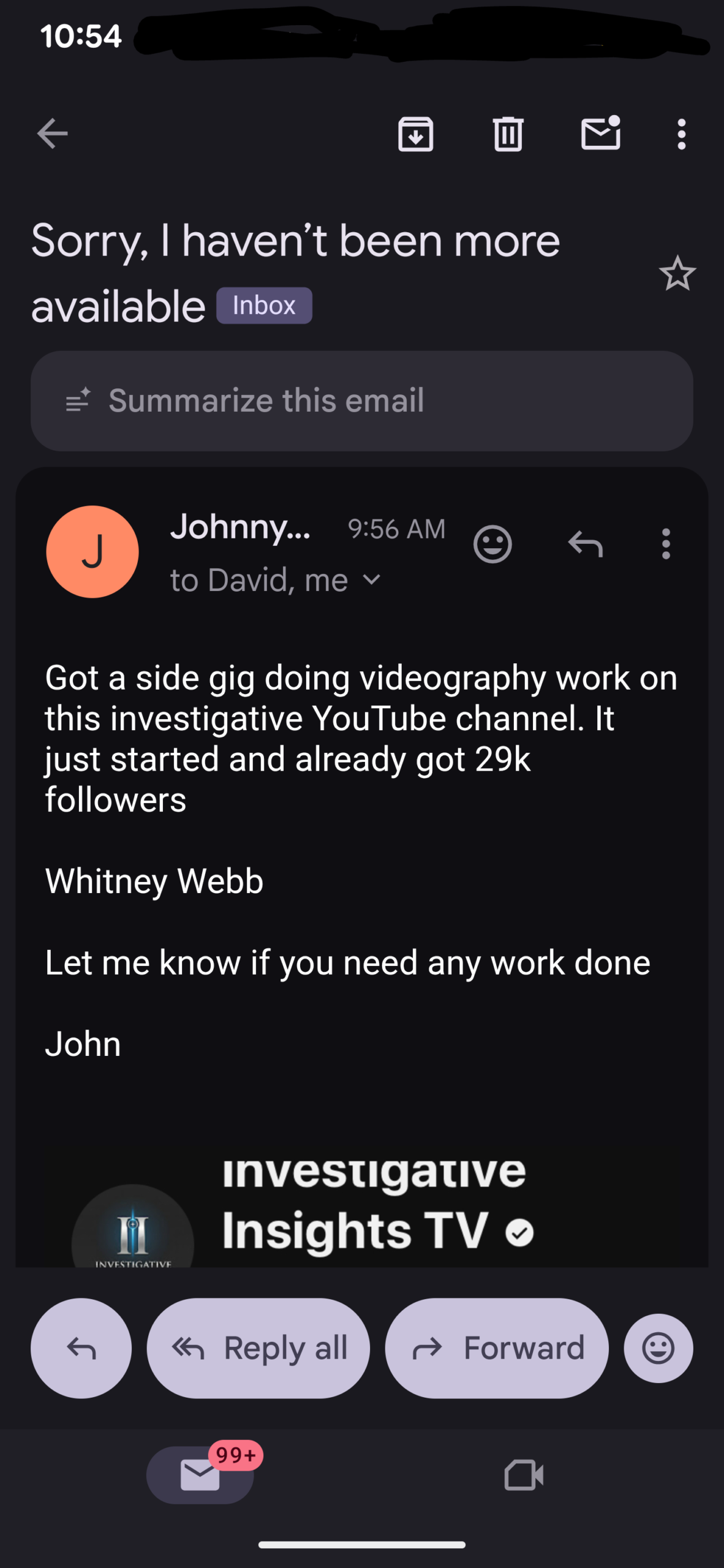Open more options for Johnny's message
The image size is (724, 1568).
666,544
